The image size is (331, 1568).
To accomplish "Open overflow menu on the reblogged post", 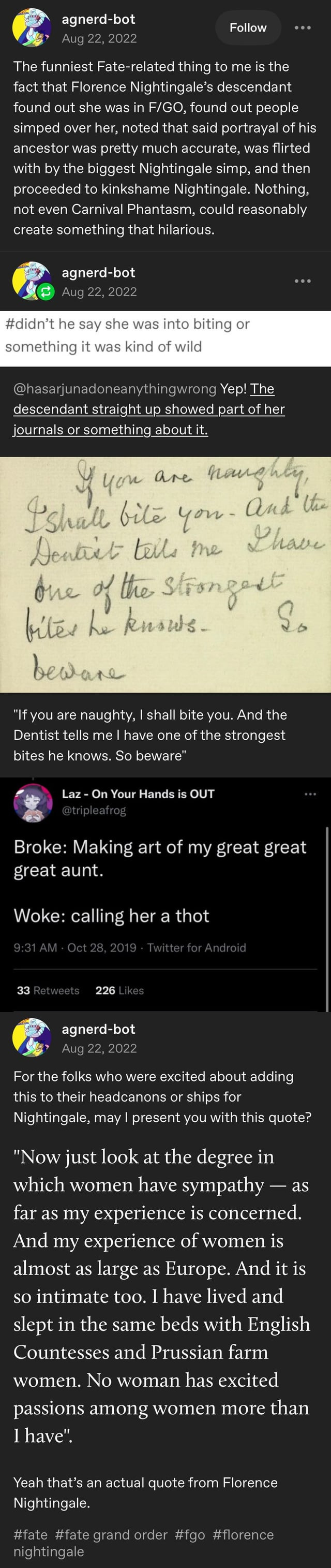I will point(303,281).
